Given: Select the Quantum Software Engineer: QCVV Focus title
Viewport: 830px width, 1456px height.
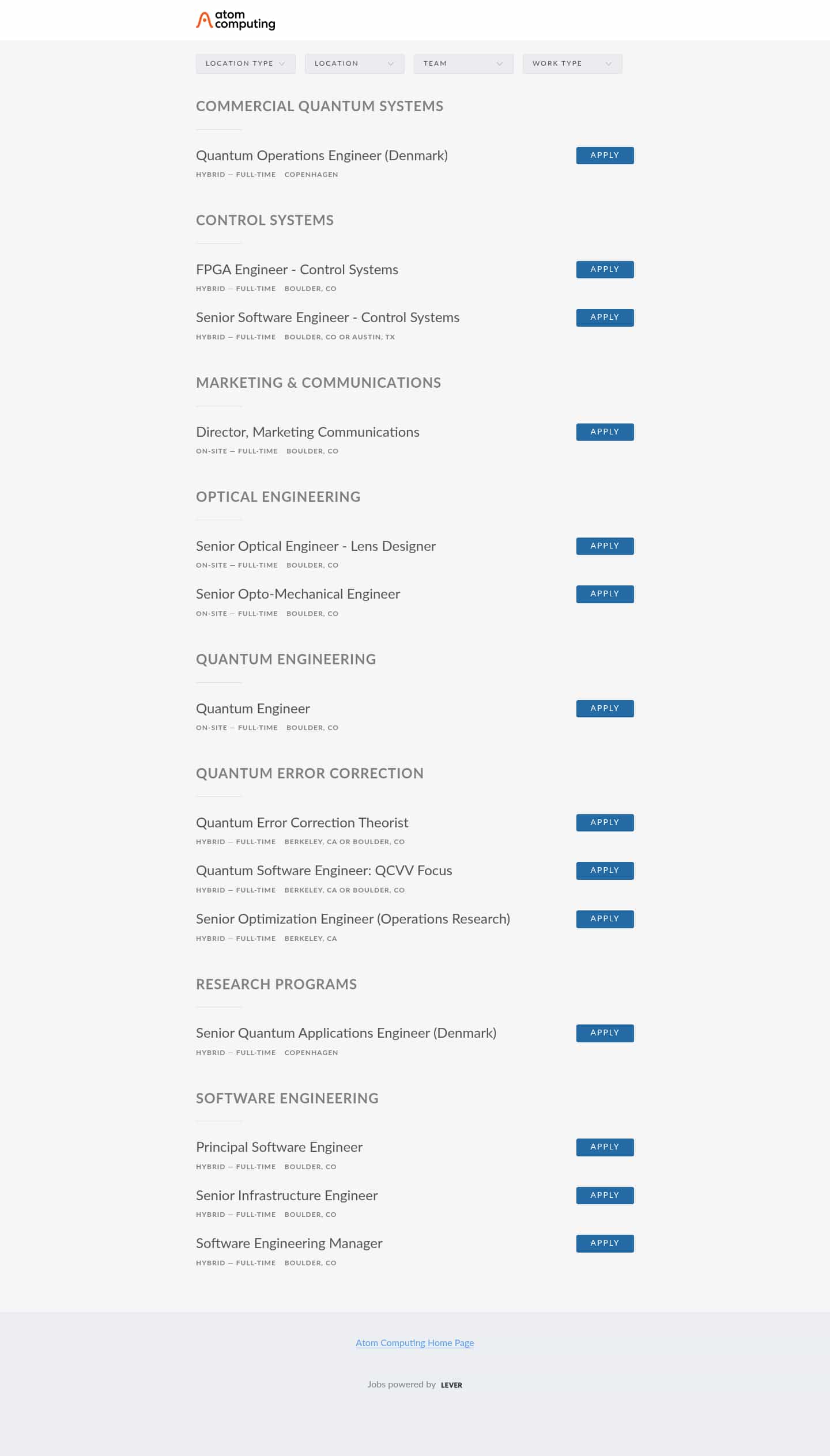Looking at the screenshot, I should 324,871.
